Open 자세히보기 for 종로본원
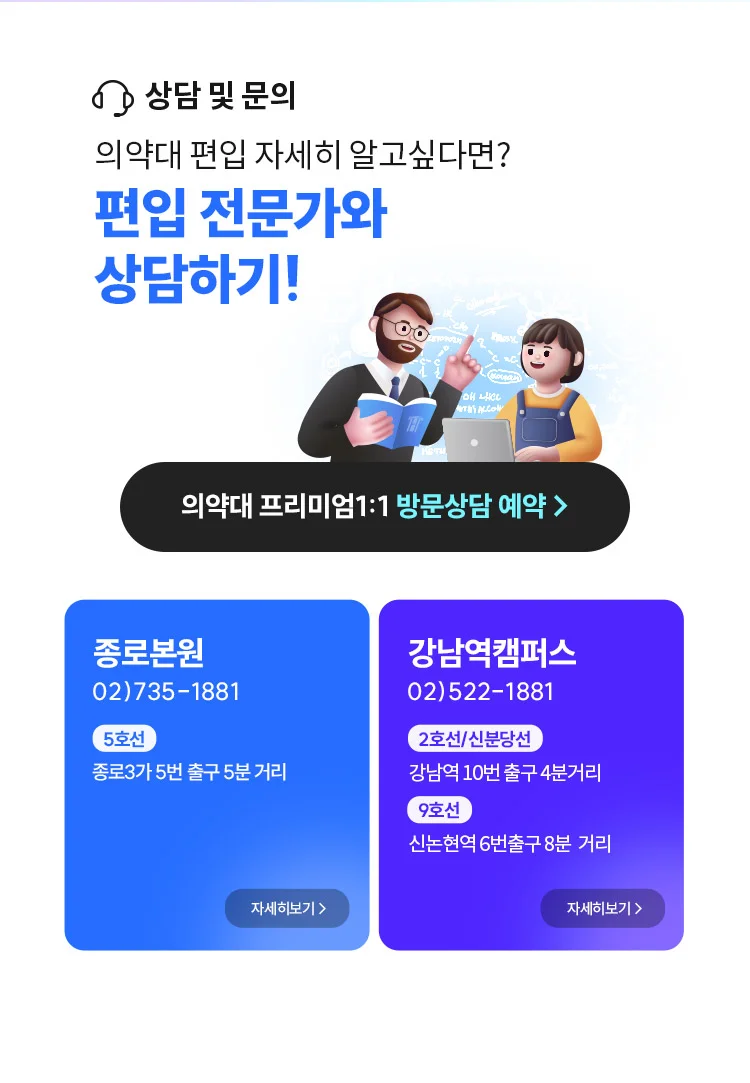The width and height of the screenshot is (750, 1083). click(287, 908)
